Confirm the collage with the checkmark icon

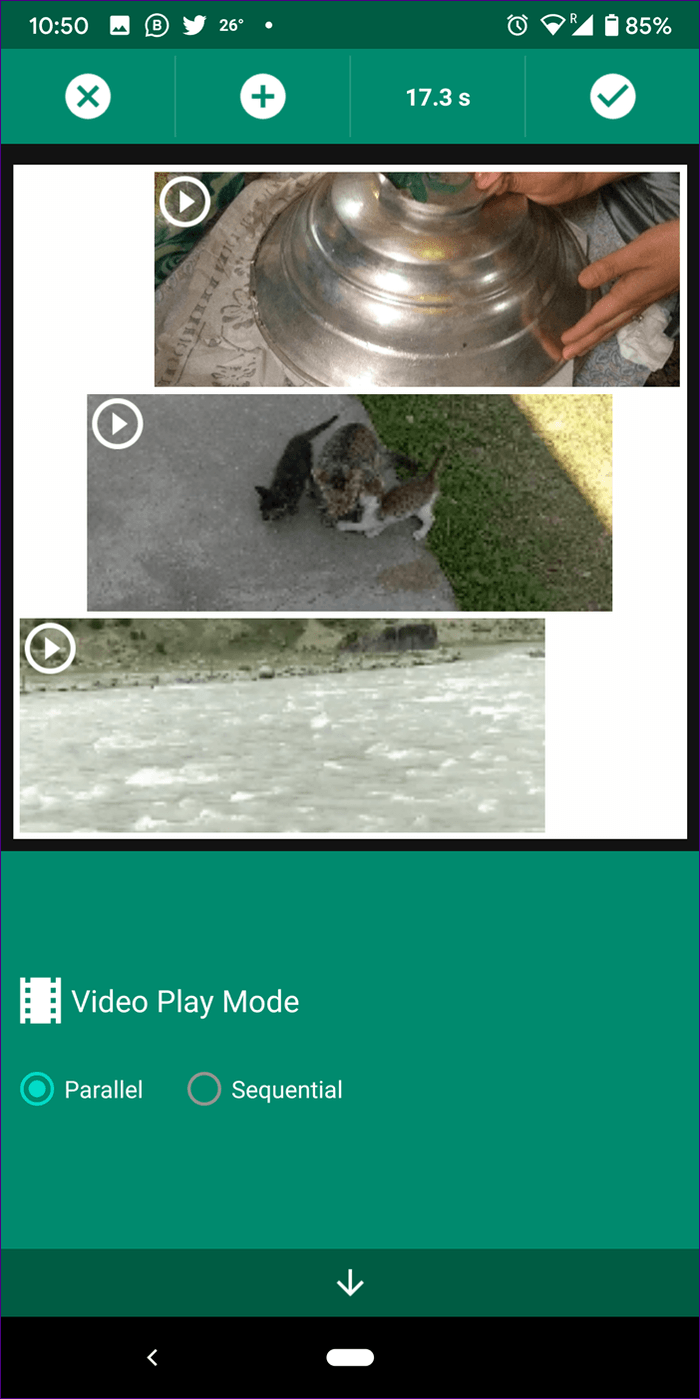point(612,97)
